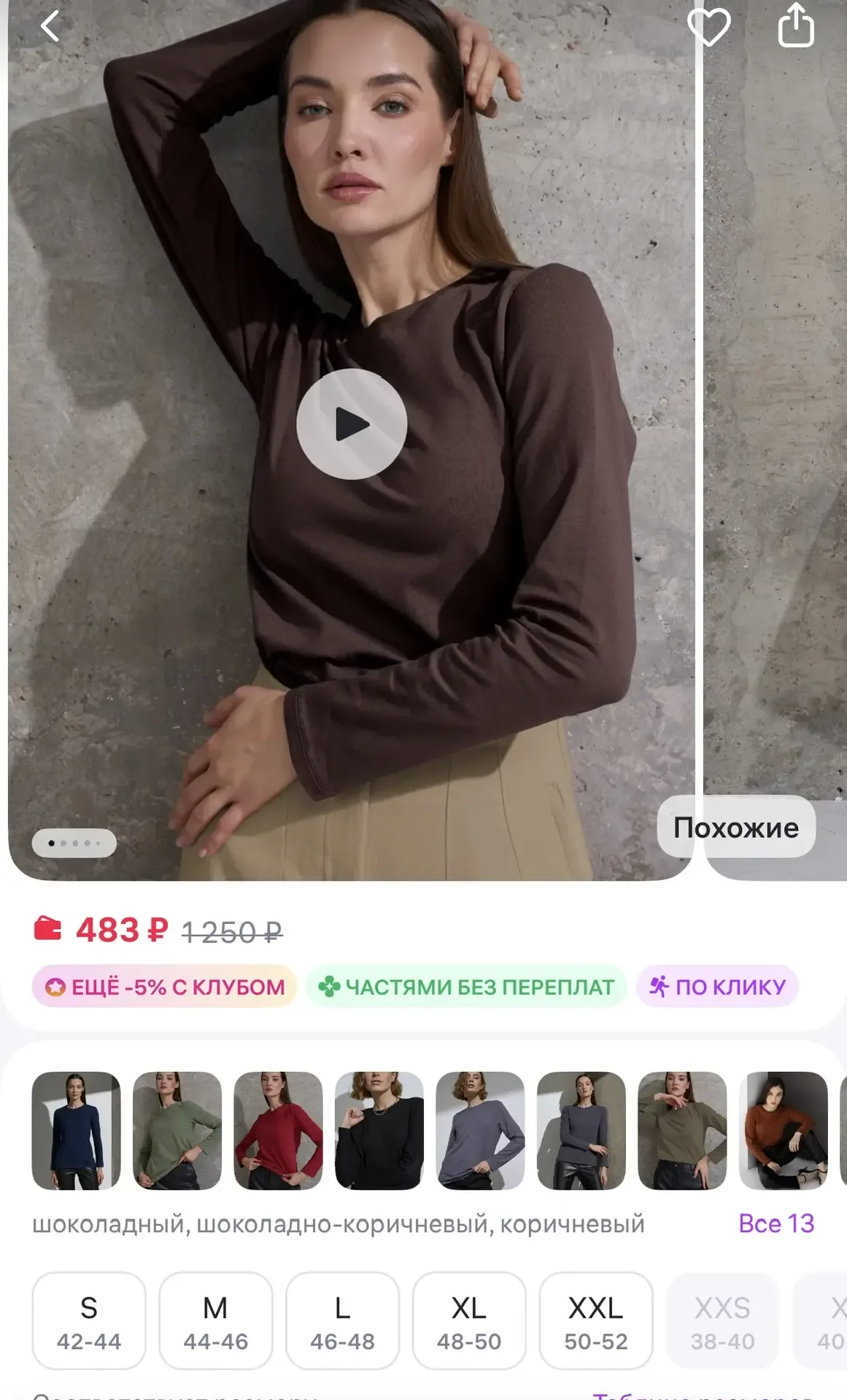This screenshot has width=847, height=1400.
Task: Choose the black color variant
Action: coord(379,1130)
